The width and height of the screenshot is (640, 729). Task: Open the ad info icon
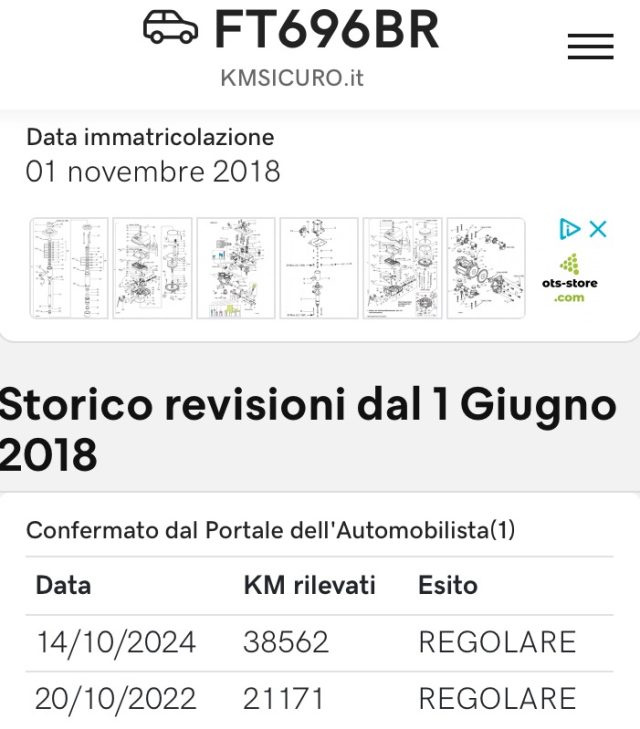pos(569,229)
